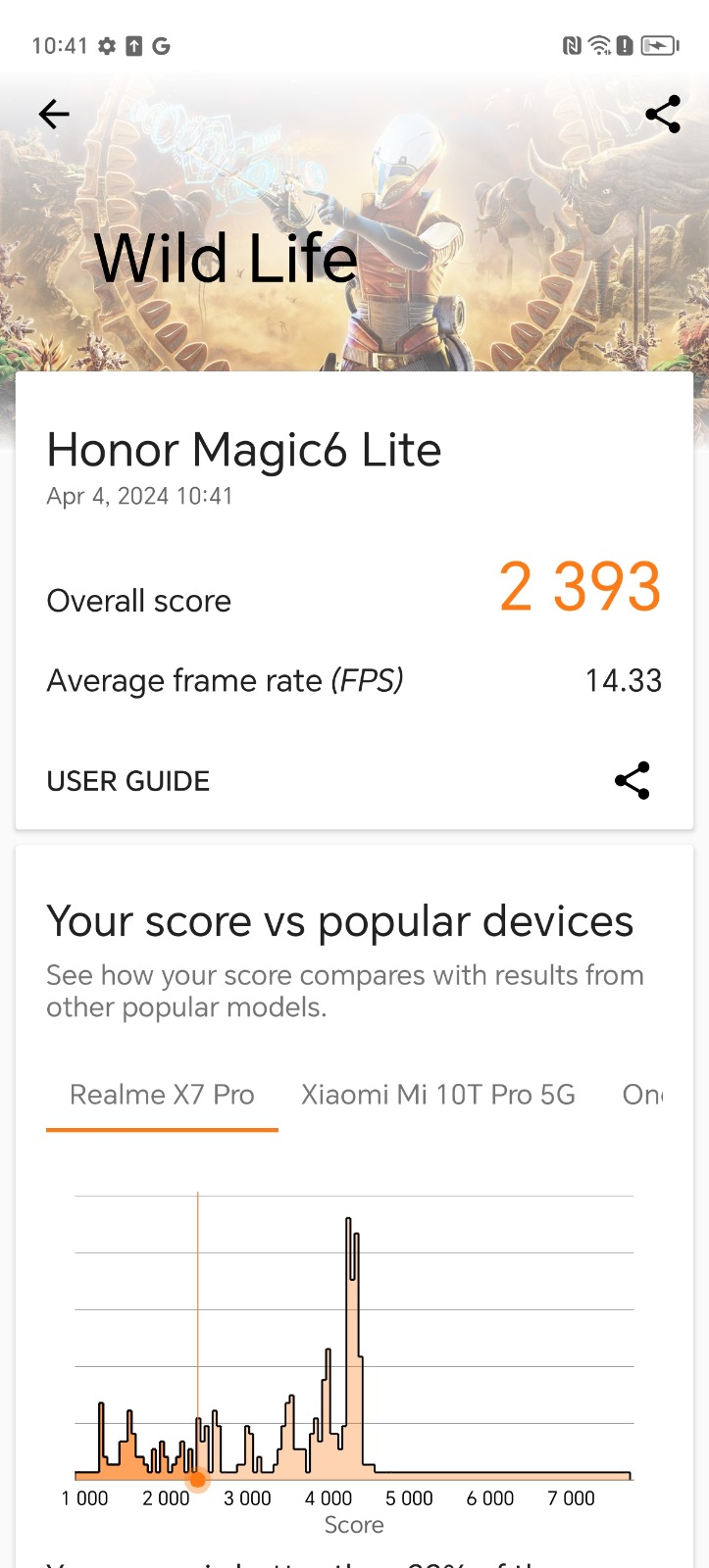The image size is (709, 1568).
Task: Share the Honor Magic6 Lite score card
Action: point(633,781)
